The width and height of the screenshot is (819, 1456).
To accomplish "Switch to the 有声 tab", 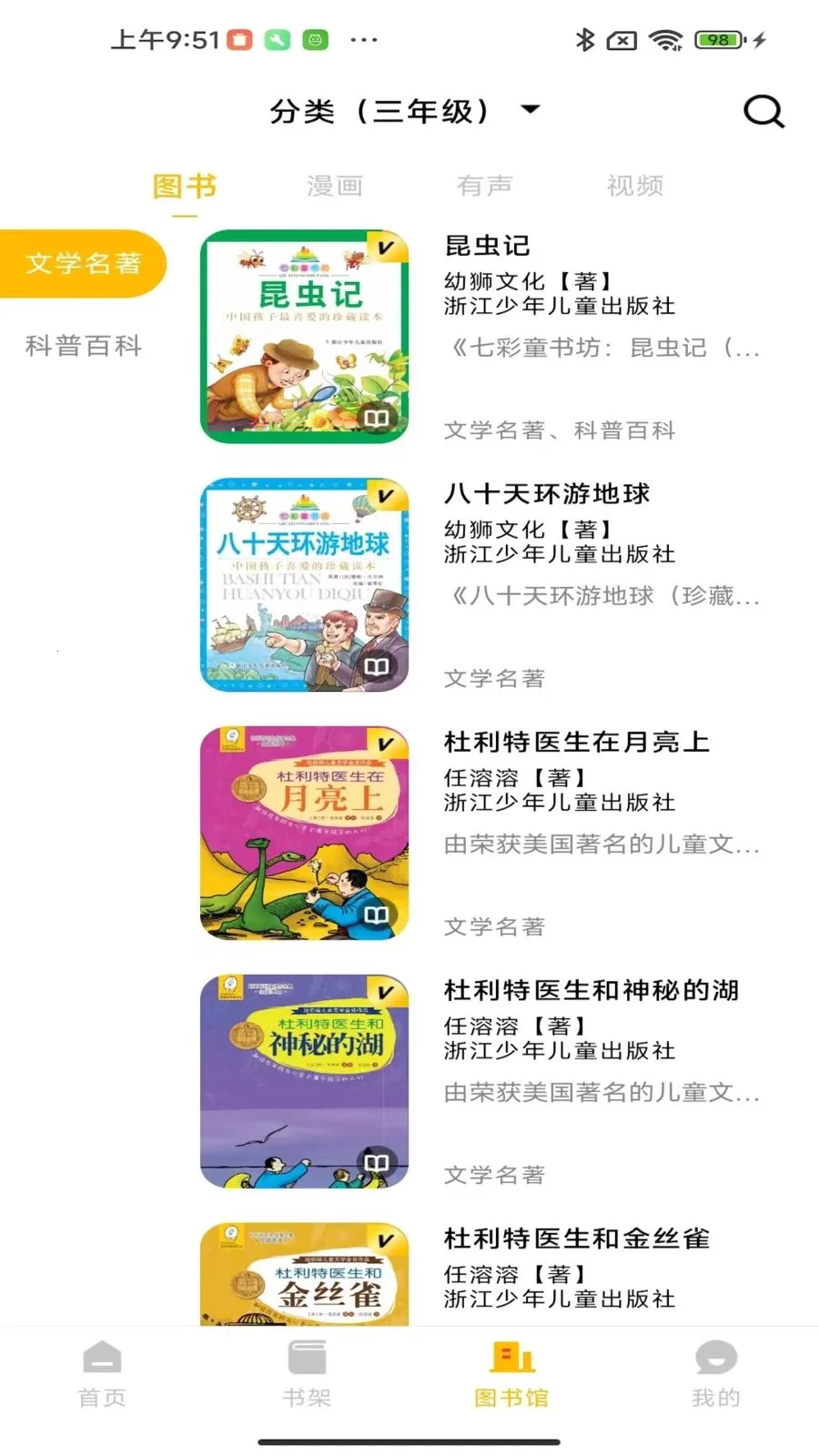I will click(484, 187).
